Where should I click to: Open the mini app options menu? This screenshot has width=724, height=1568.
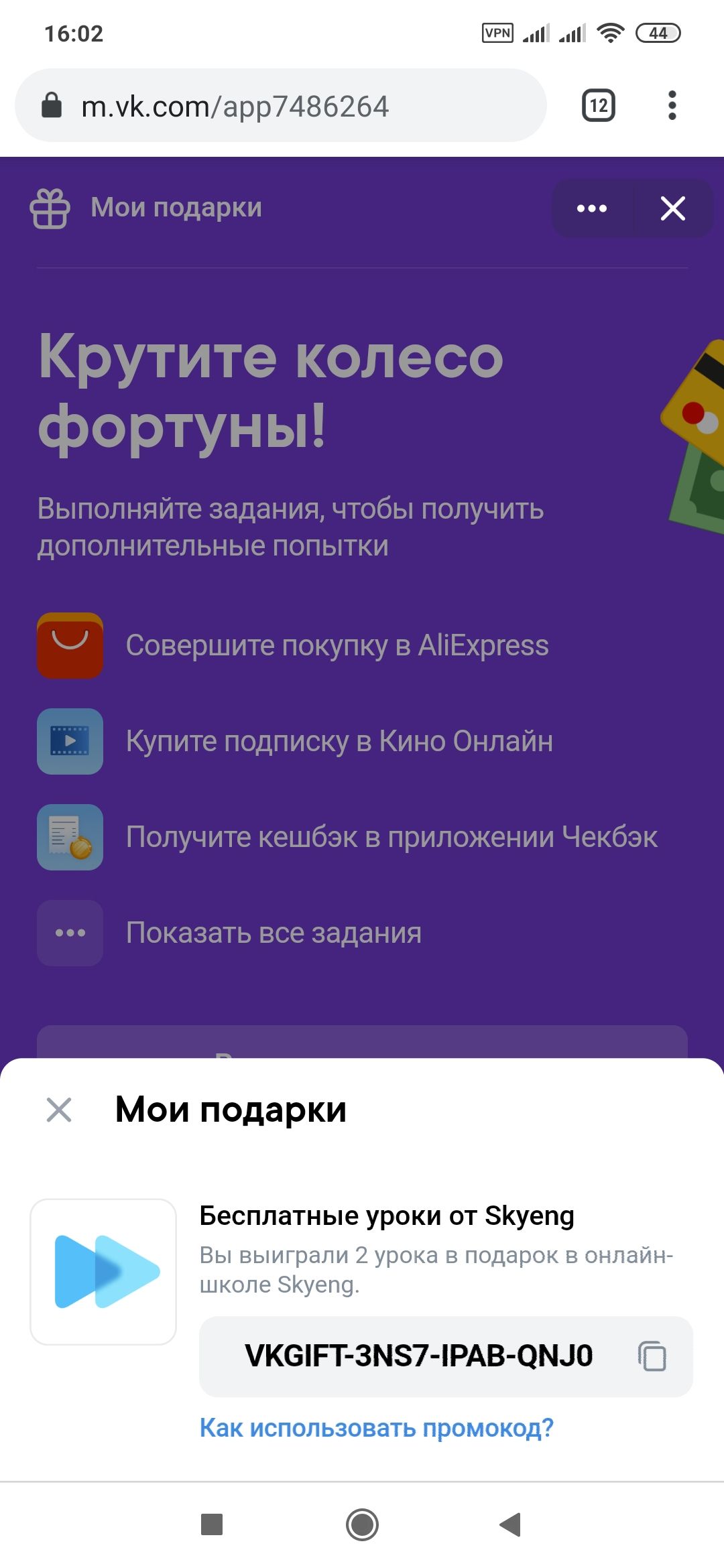click(592, 208)
